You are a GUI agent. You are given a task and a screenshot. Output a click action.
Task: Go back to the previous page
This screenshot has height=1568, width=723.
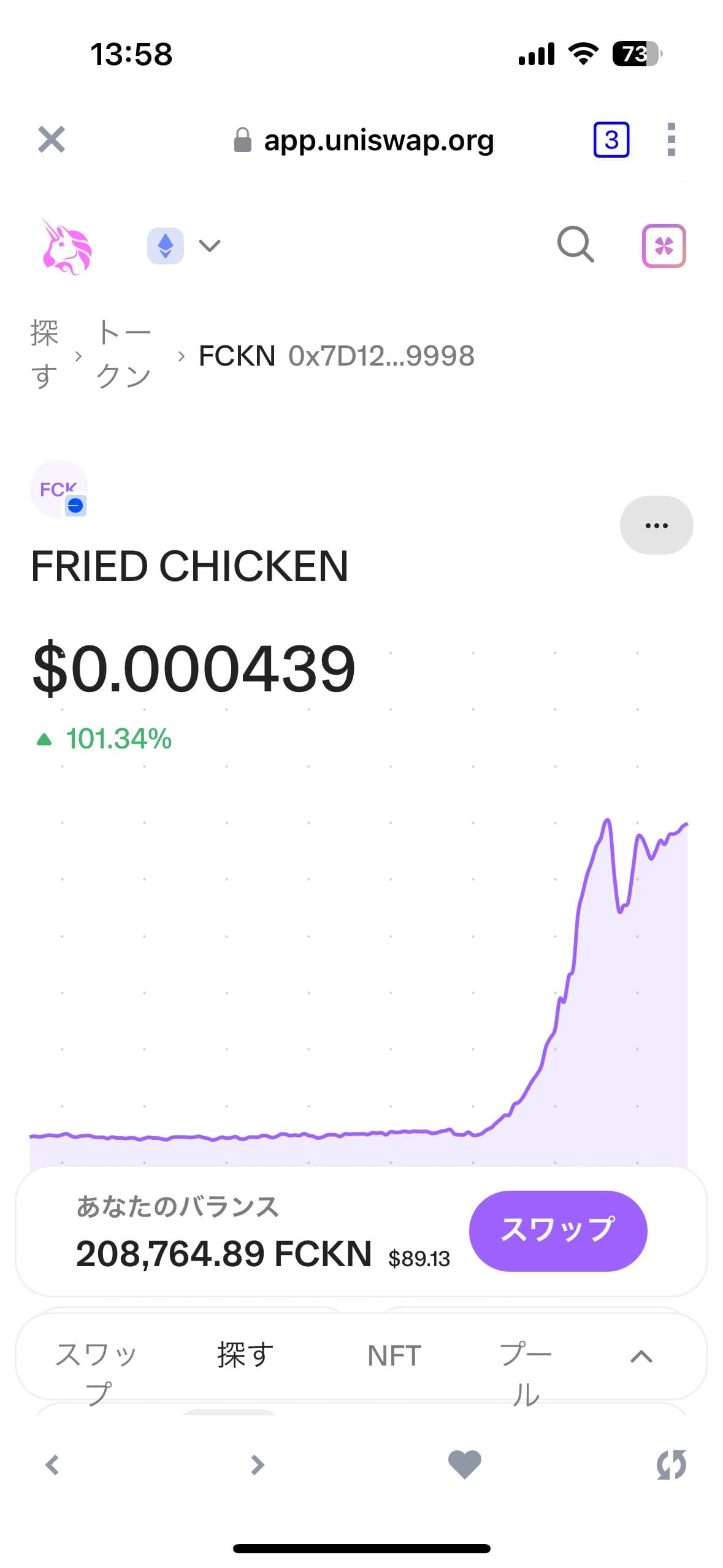pos(52,1465)
